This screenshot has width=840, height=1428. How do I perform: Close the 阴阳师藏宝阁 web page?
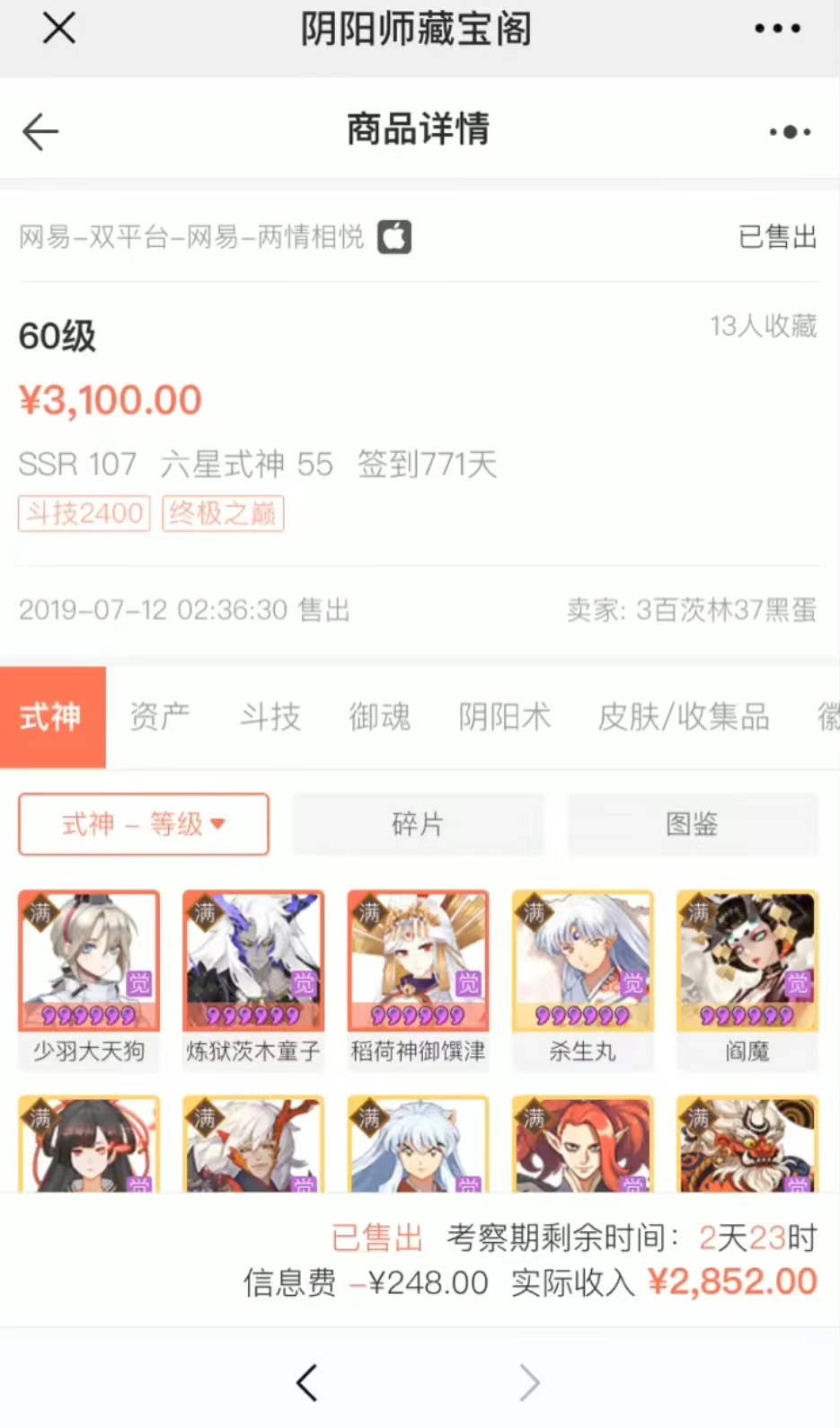click(x=59, y=29)
